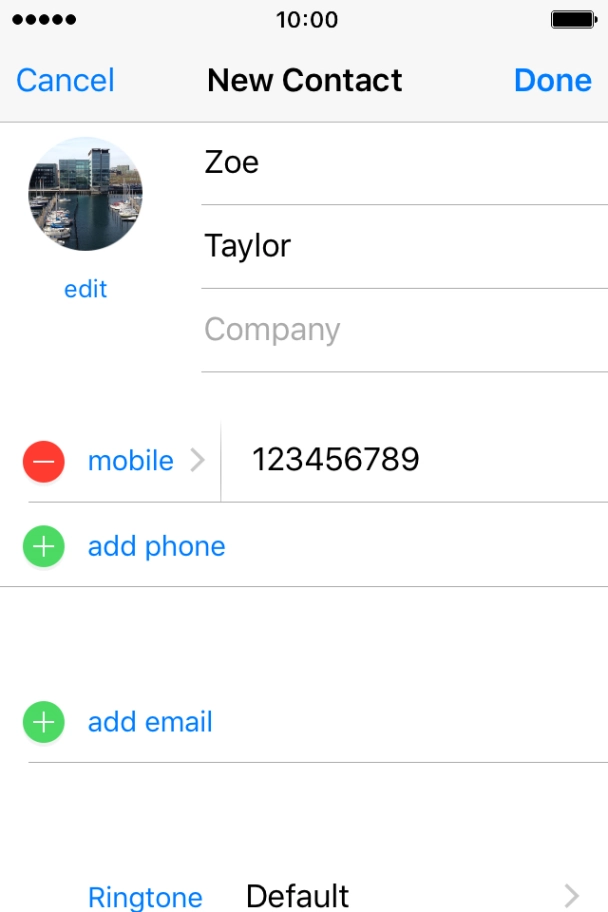608x912 pixels.
Task: Tap edit under the contact photo
Action: pos(85,289)
